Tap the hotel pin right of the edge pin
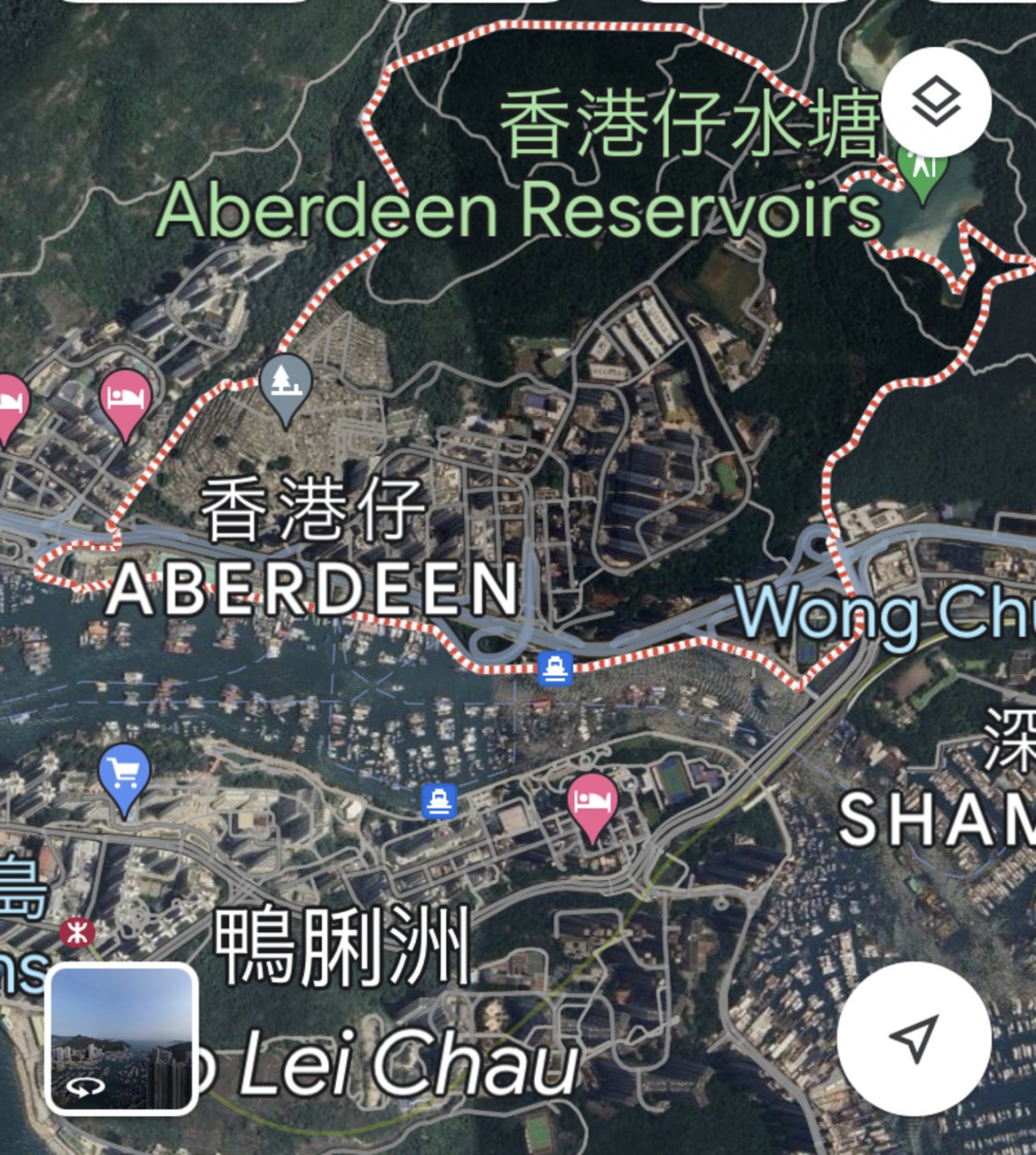Screen dimensions: 1036x1155 click(125, 399)
